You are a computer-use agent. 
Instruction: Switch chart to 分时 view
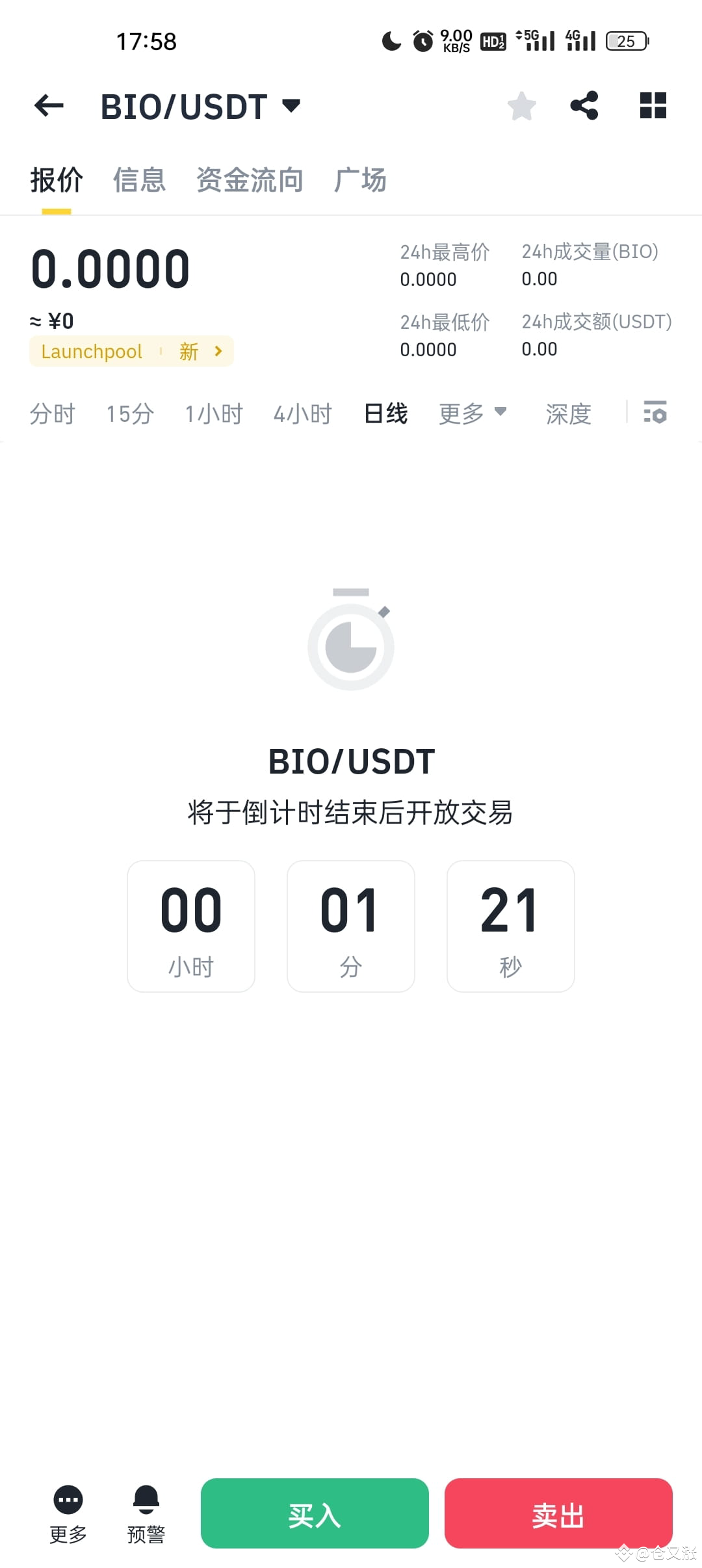point(52,413)
